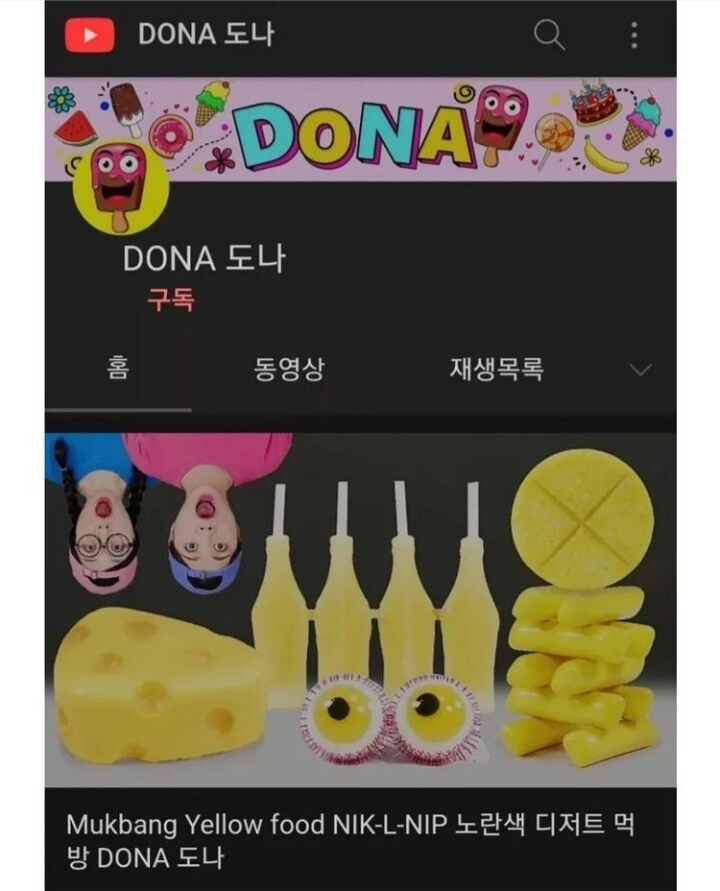Expand more tabs with the chevron
Viewport: 720px width, 891px height.
pos(640,370)
